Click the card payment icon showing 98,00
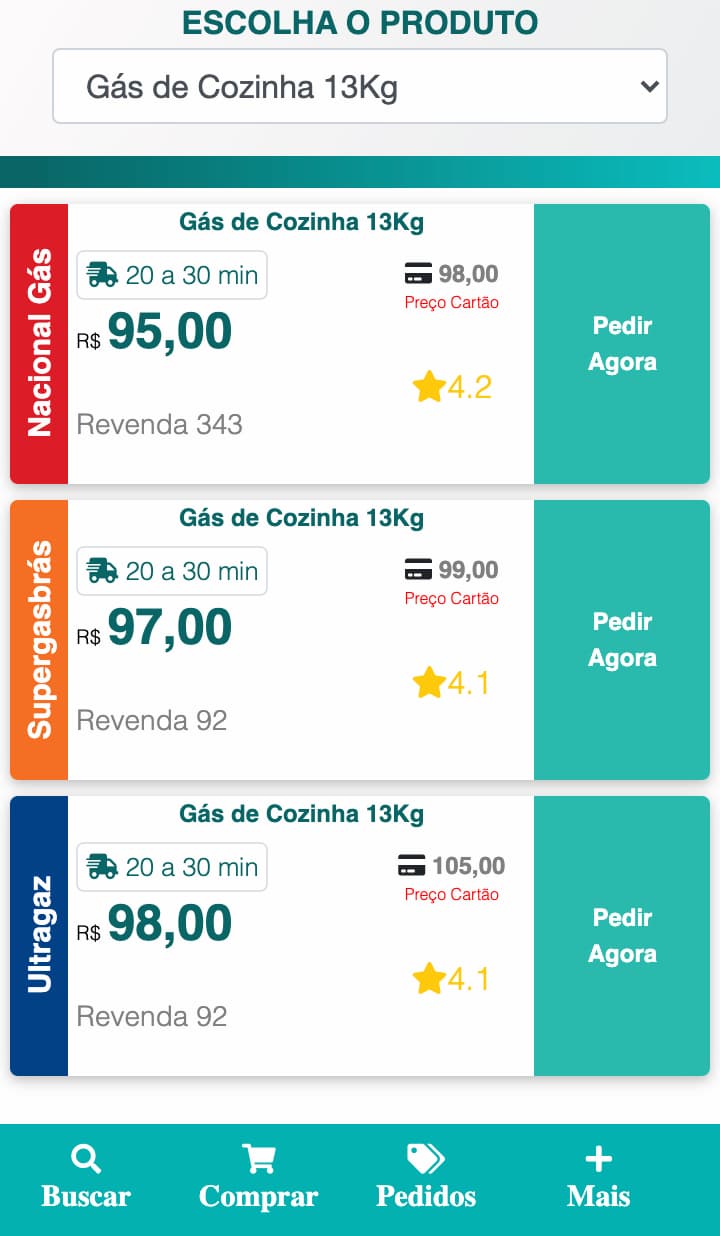The image size is (720, 1236). [x=420, y=272]
